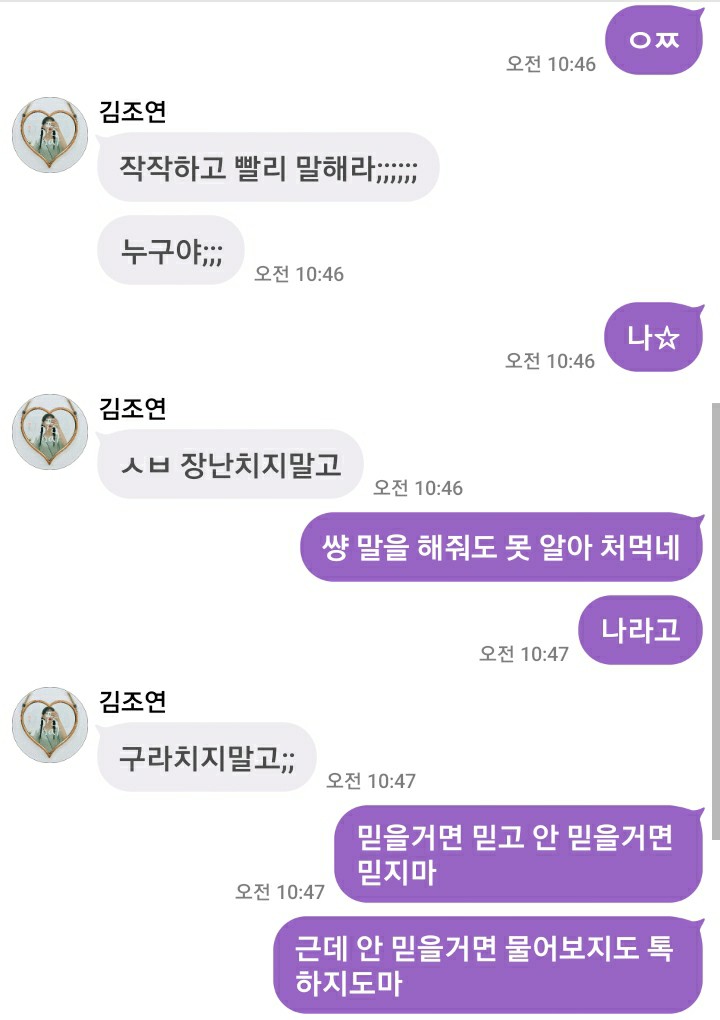Open 김조연's avatar beside "구라치지말고" message
The width and height of the screenshot is (720, 1020).
50,724
